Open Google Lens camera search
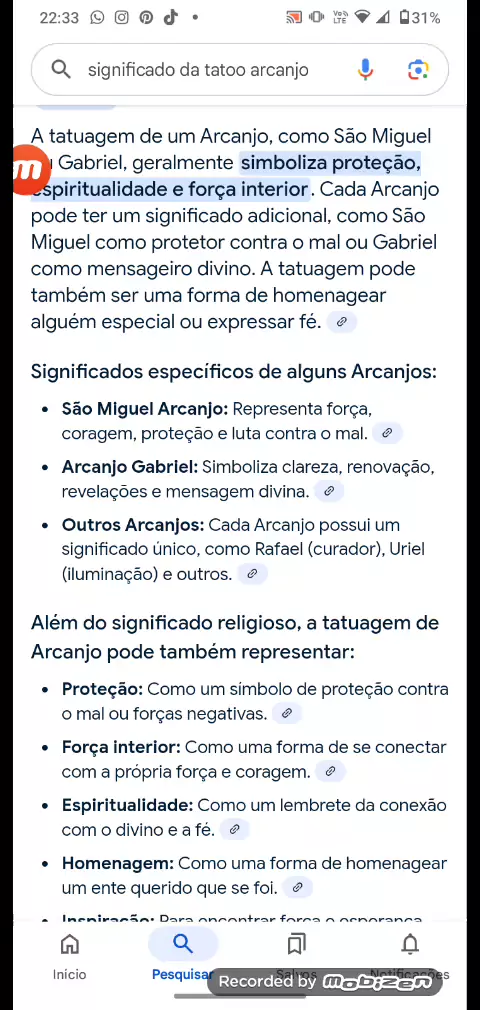Image resolution: width=480 pixels, height=1010 pixels. pos(418,70)
